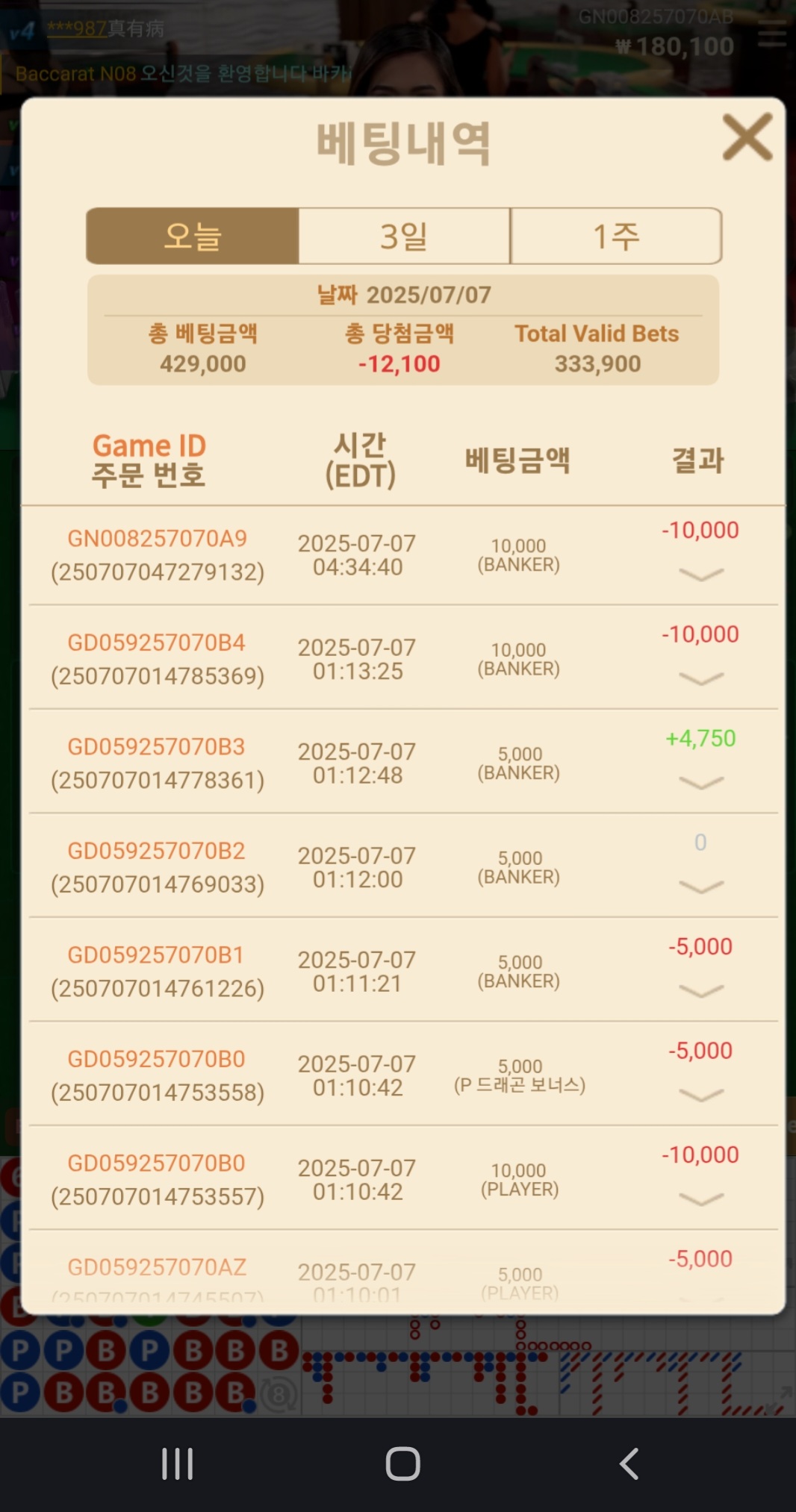Expand details for bet GD059257070B2
This screenshot has height=1512, width=796.
[x=701, y=887]
